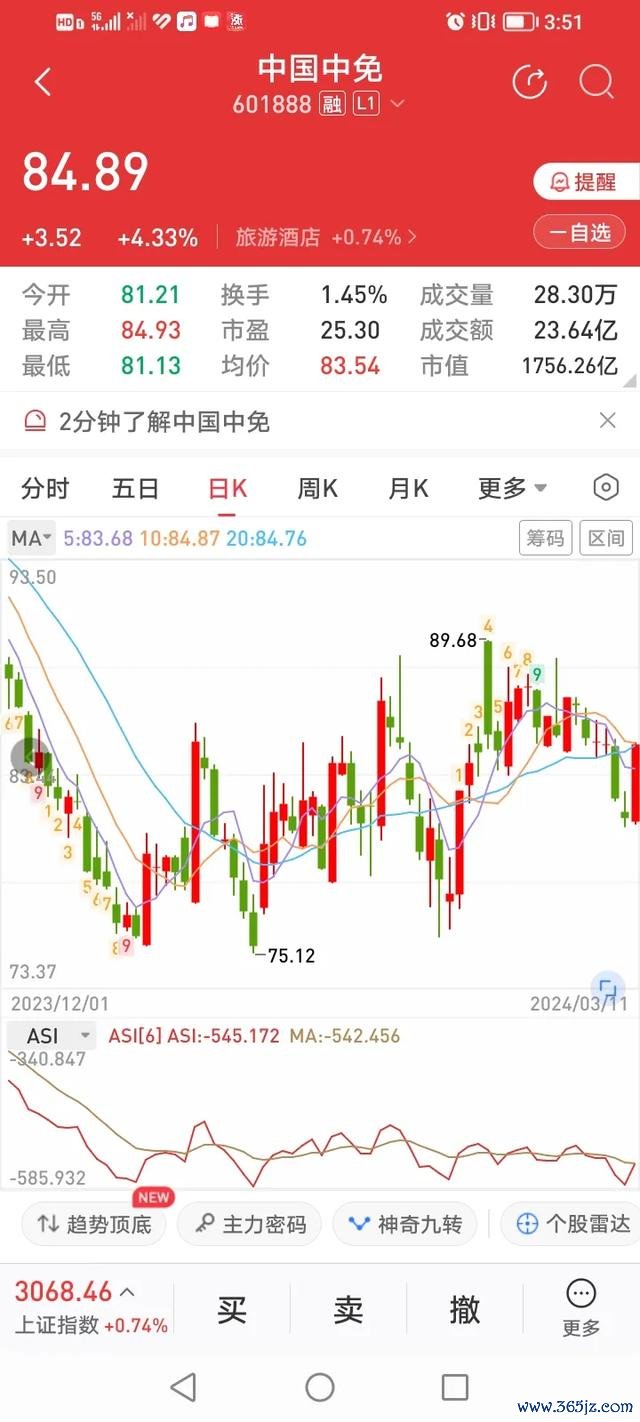Go back using the top-left arrow
The image size is (640, 1422).
43,82
